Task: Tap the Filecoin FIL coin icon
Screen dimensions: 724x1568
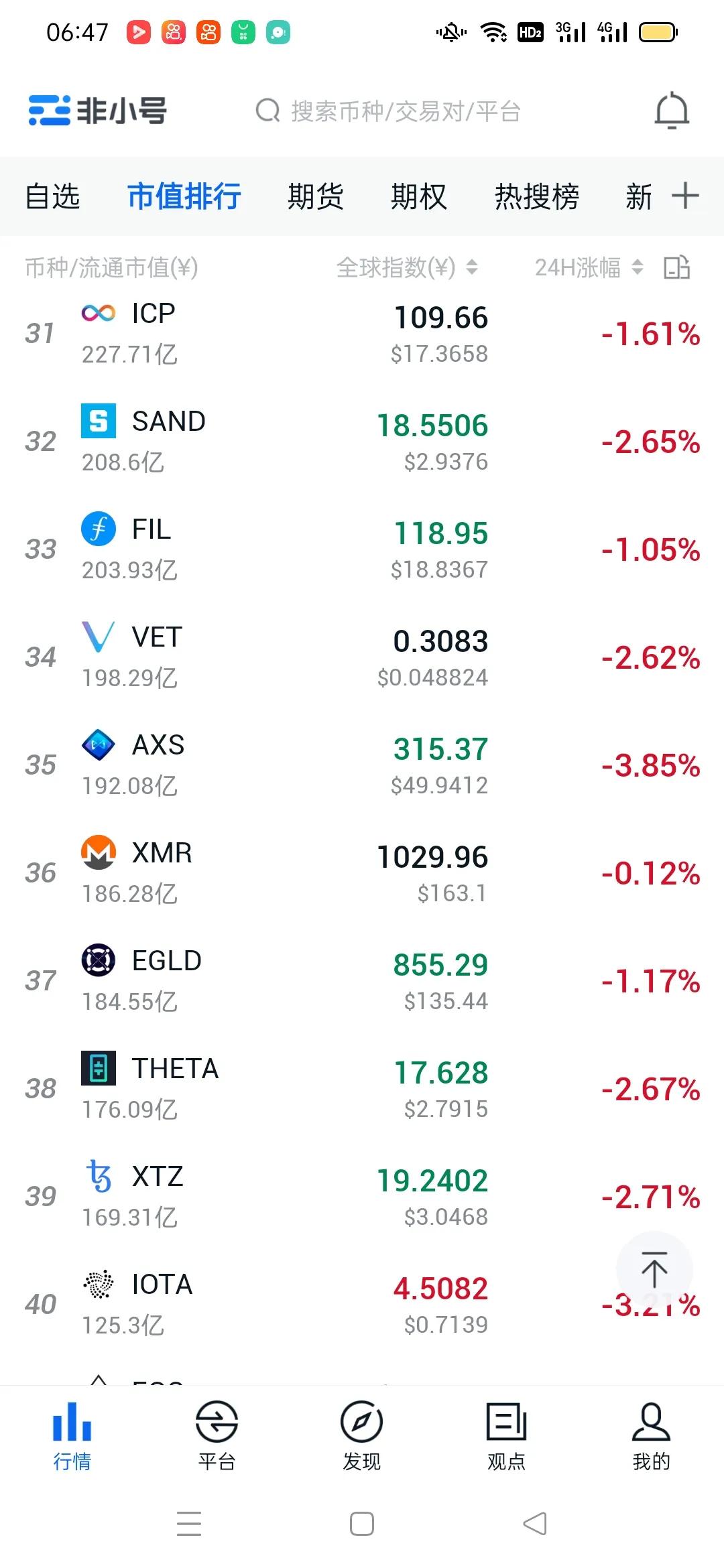Action: click(99, 529)
